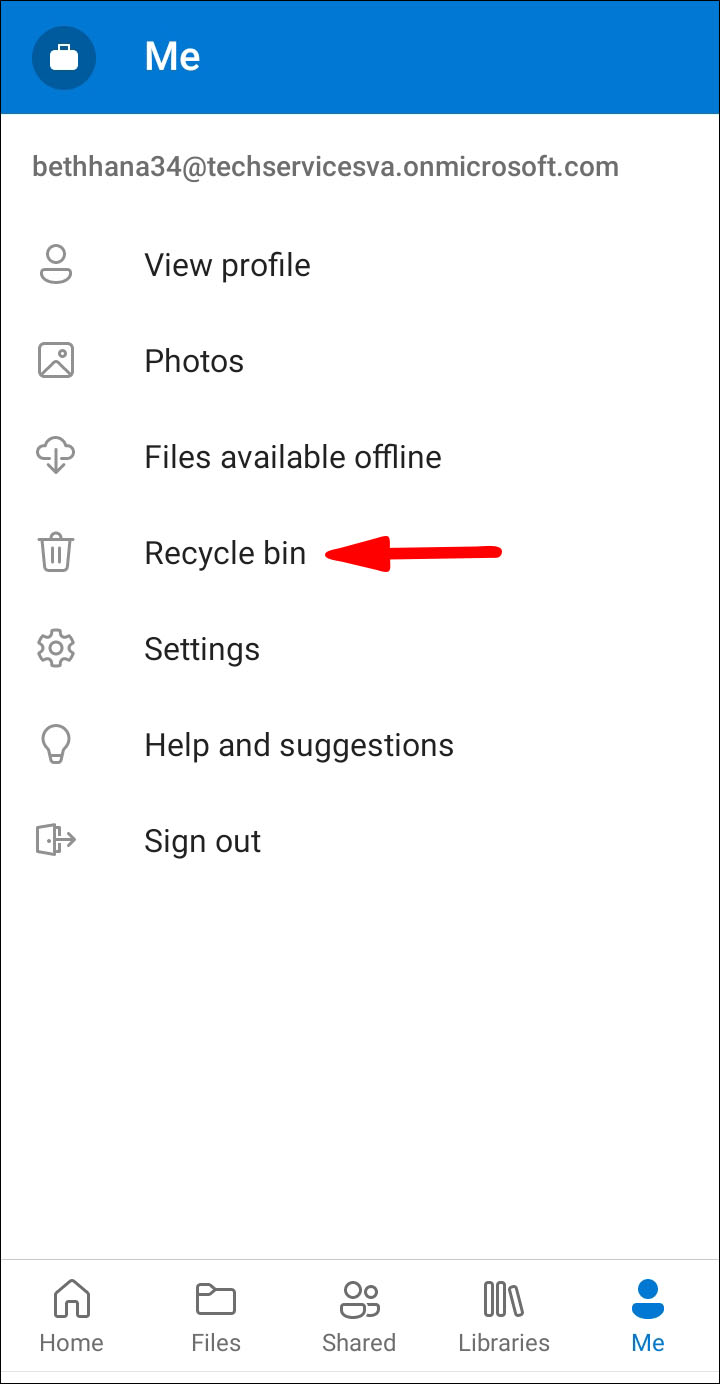Viewport: 720px width, 1384px height.
Task: Go to Settings
Action: click(x=202, y=649)
